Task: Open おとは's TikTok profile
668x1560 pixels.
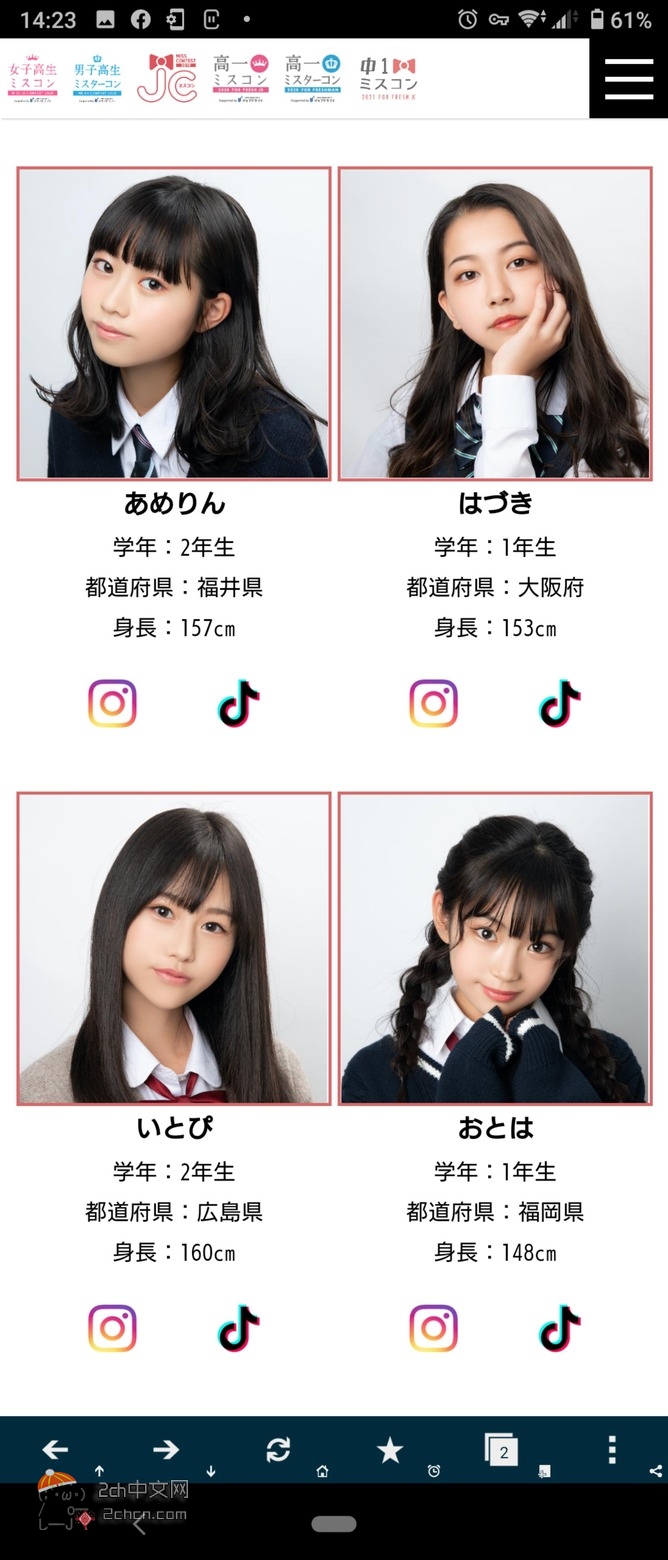Action: [559, 1328]
